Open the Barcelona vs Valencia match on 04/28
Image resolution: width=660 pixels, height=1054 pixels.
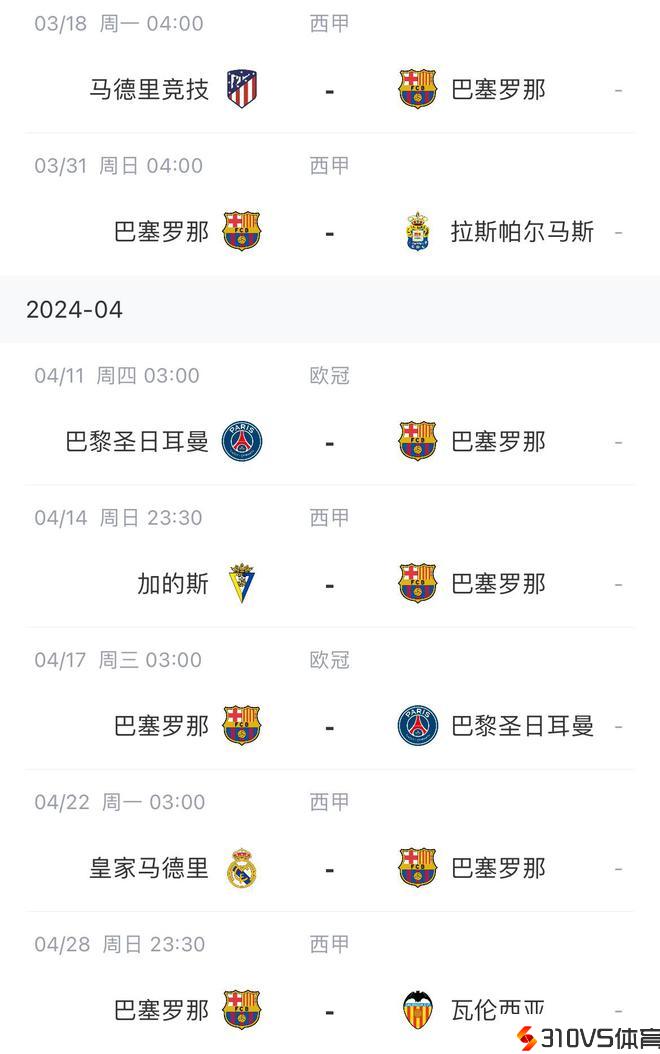329,1008
